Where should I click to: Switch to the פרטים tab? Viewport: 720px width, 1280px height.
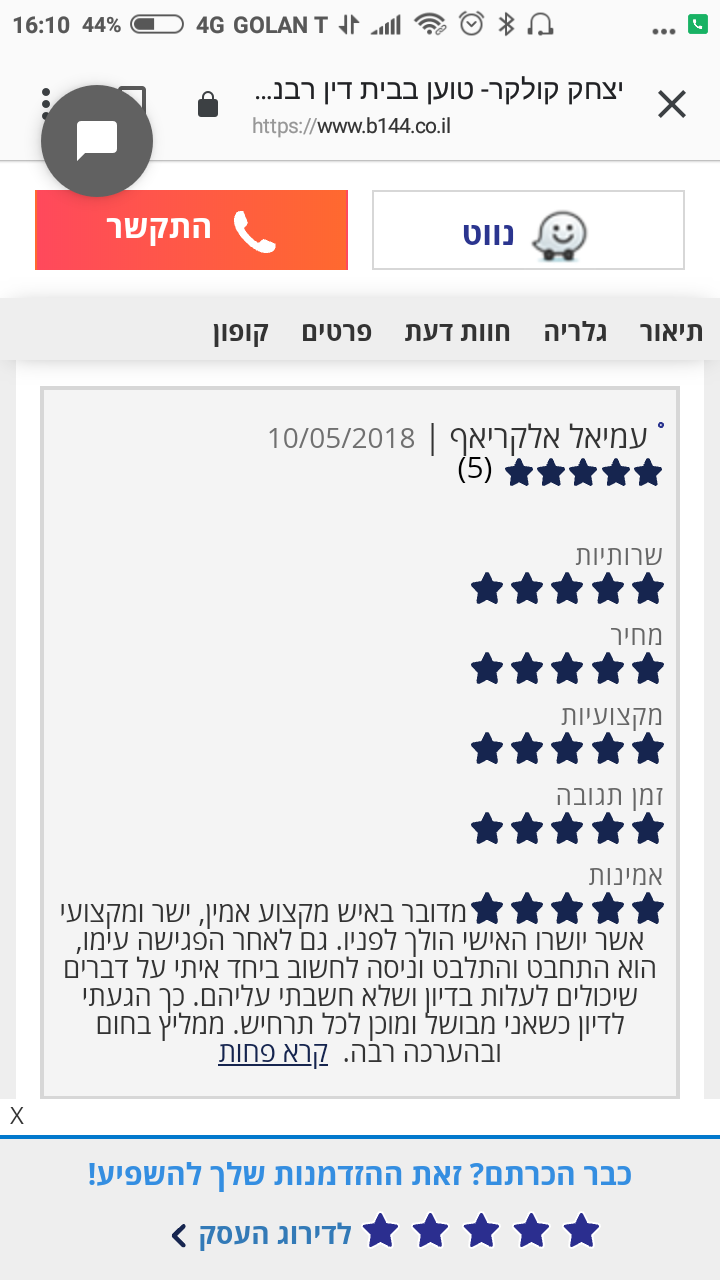click(x=337, y=332)
